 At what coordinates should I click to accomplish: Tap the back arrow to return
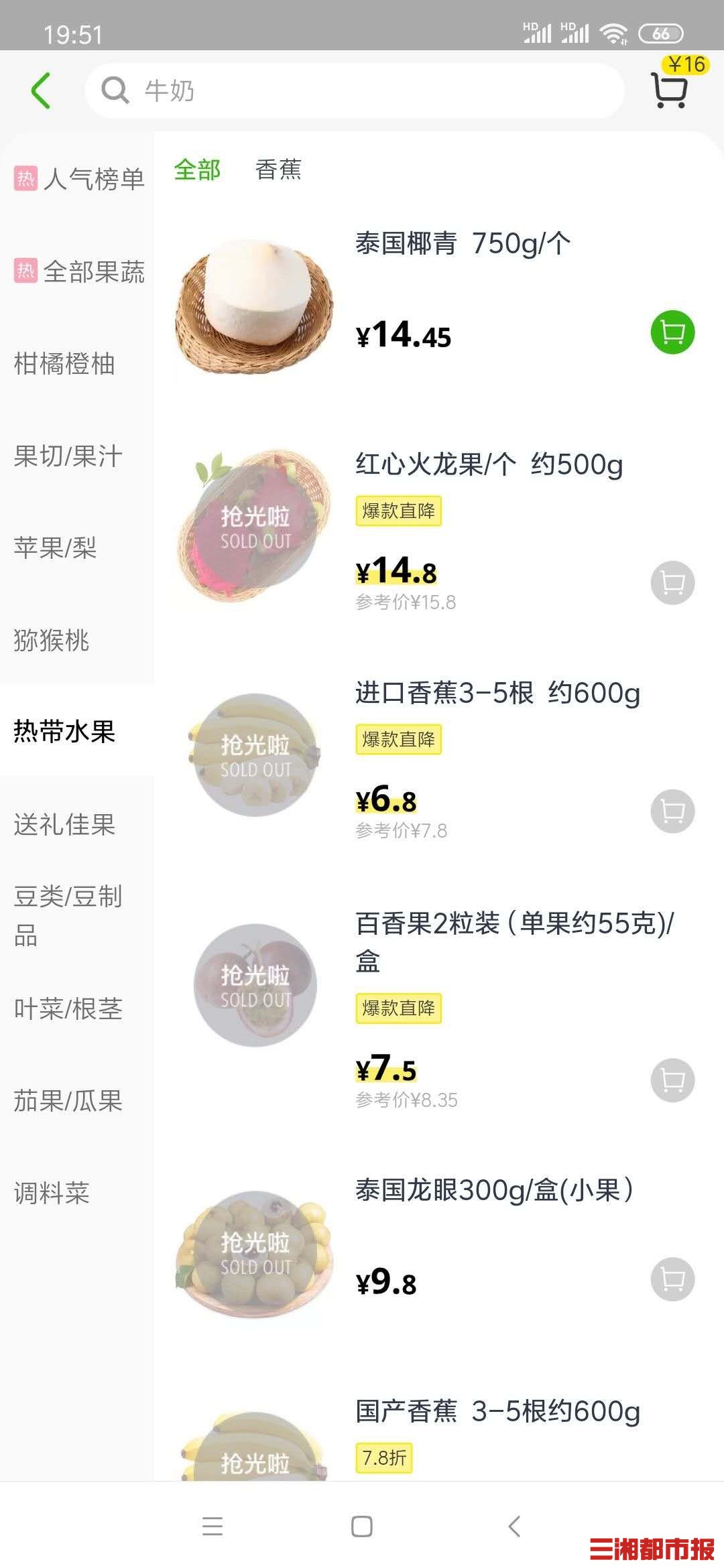point(42,91)
